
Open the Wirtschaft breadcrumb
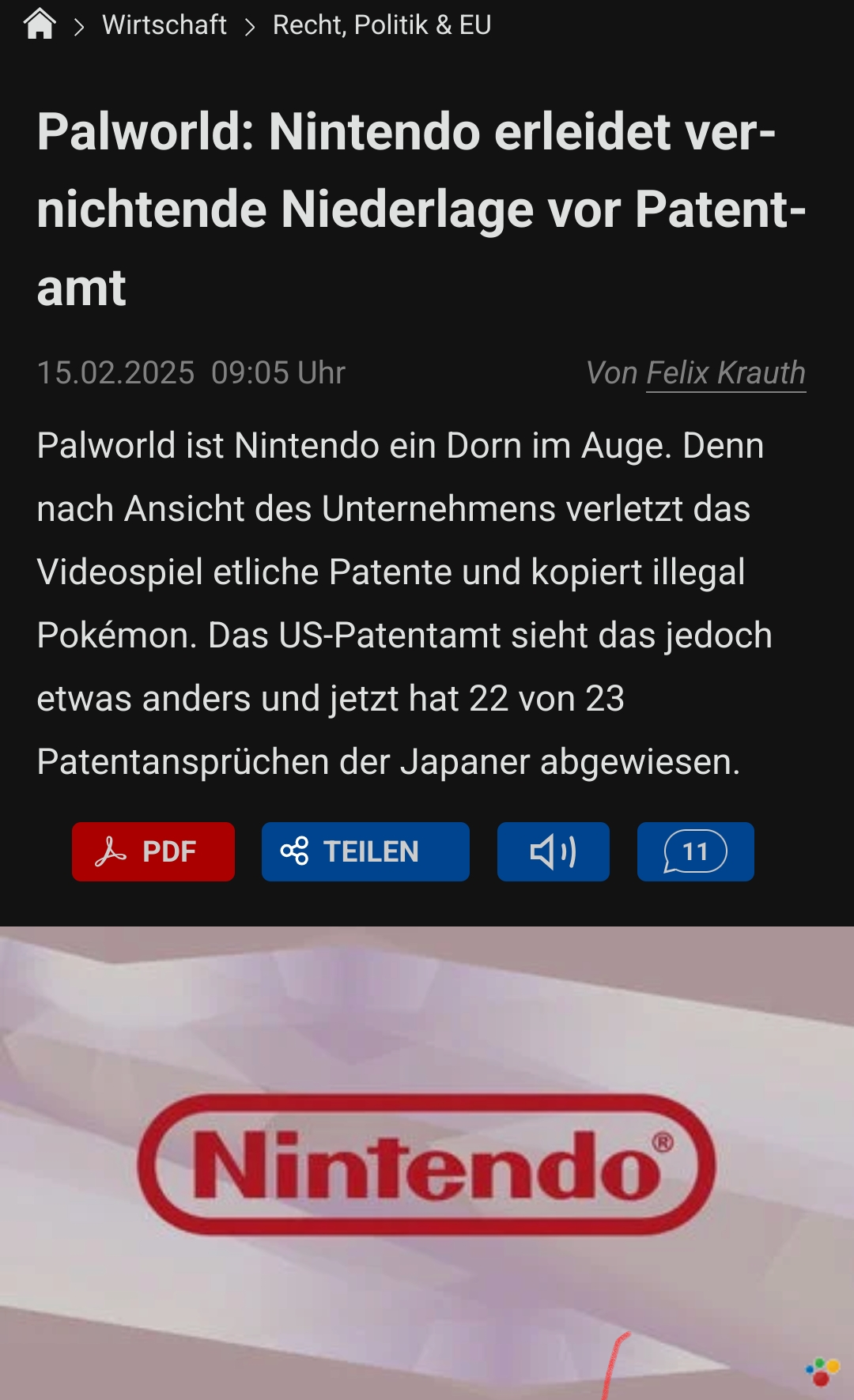click(164, 25)
